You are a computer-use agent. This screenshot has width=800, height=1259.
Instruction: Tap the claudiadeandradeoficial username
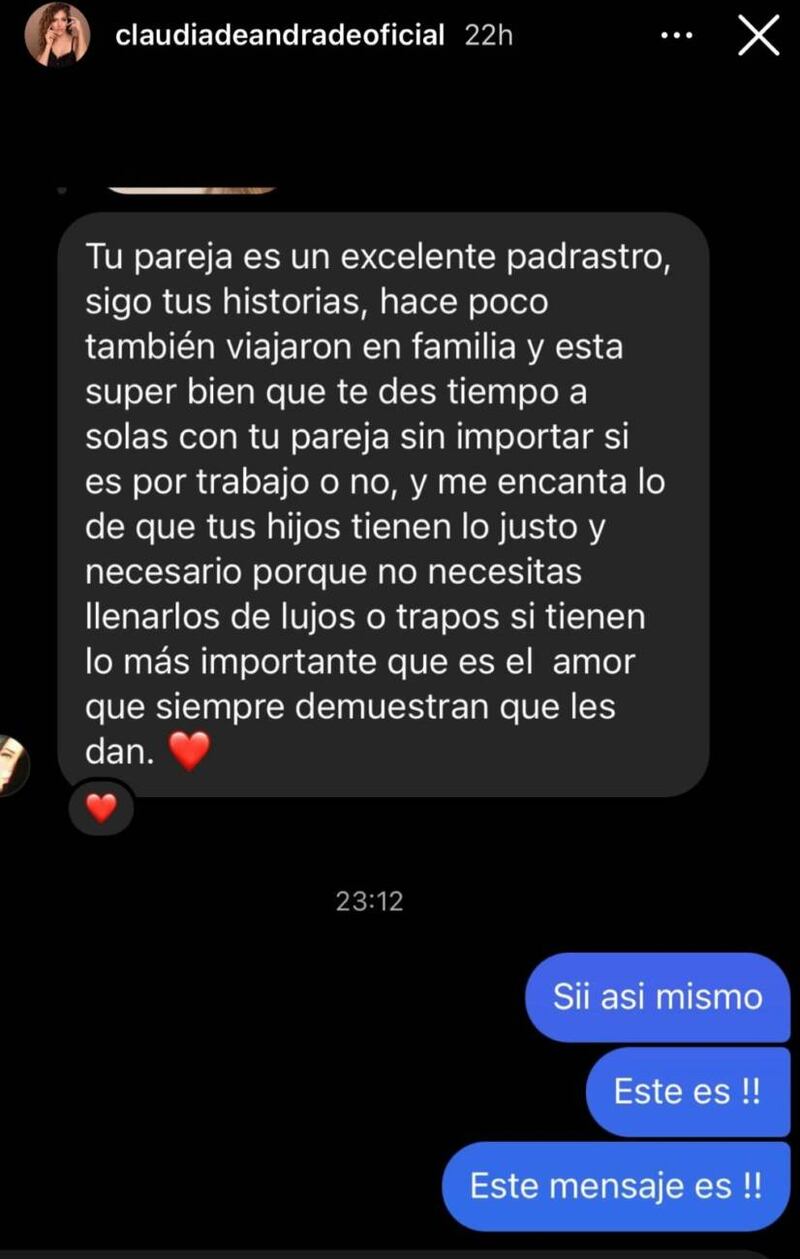pos(280,36)
